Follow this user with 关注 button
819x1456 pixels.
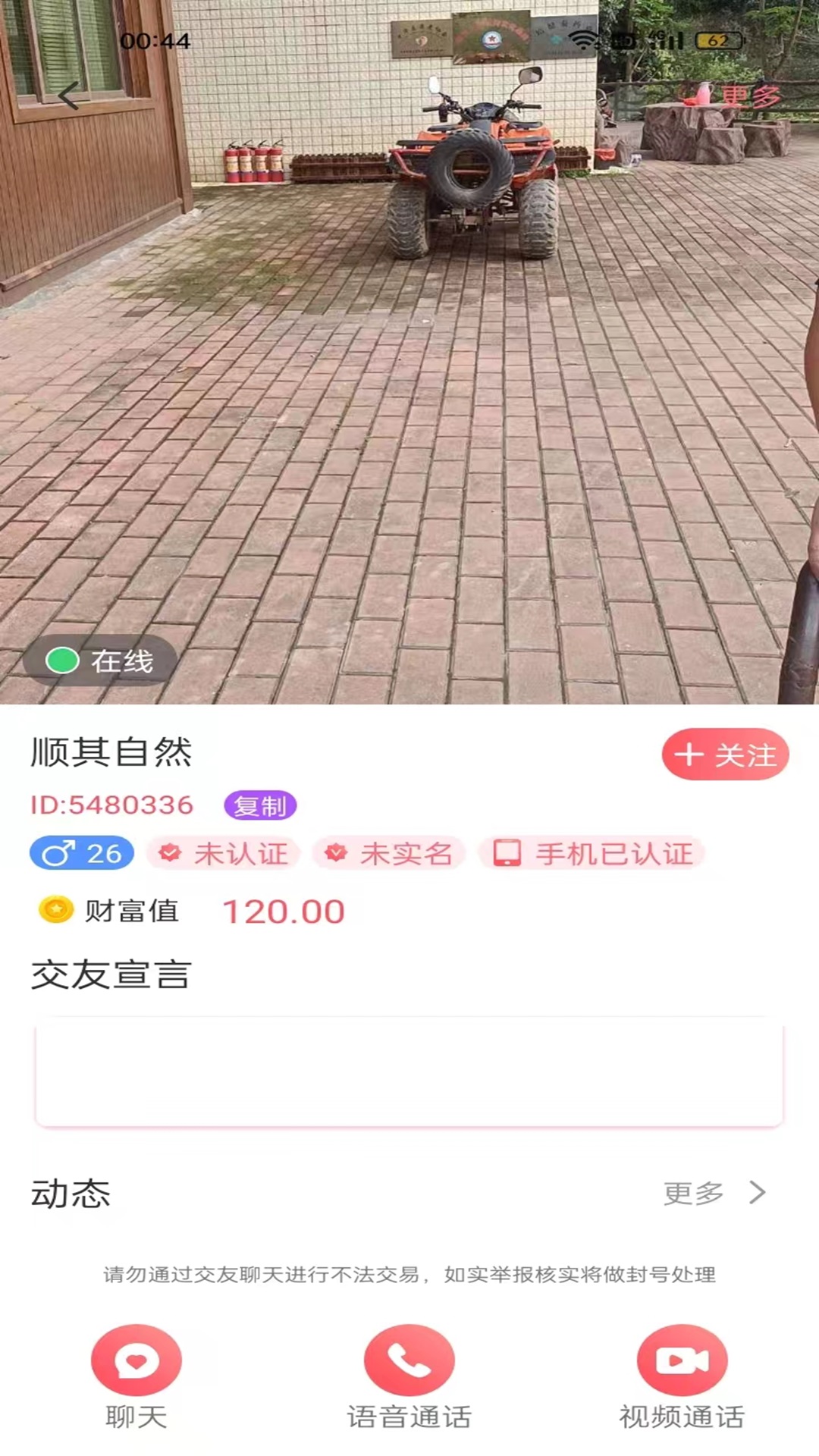pos(725,755)
